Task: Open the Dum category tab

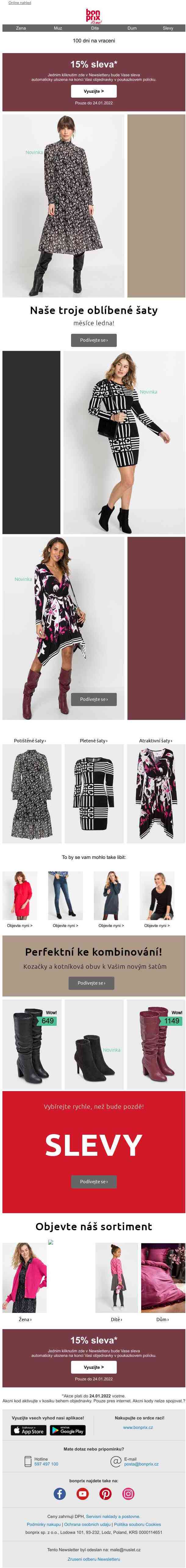Action: click(132, 28)
